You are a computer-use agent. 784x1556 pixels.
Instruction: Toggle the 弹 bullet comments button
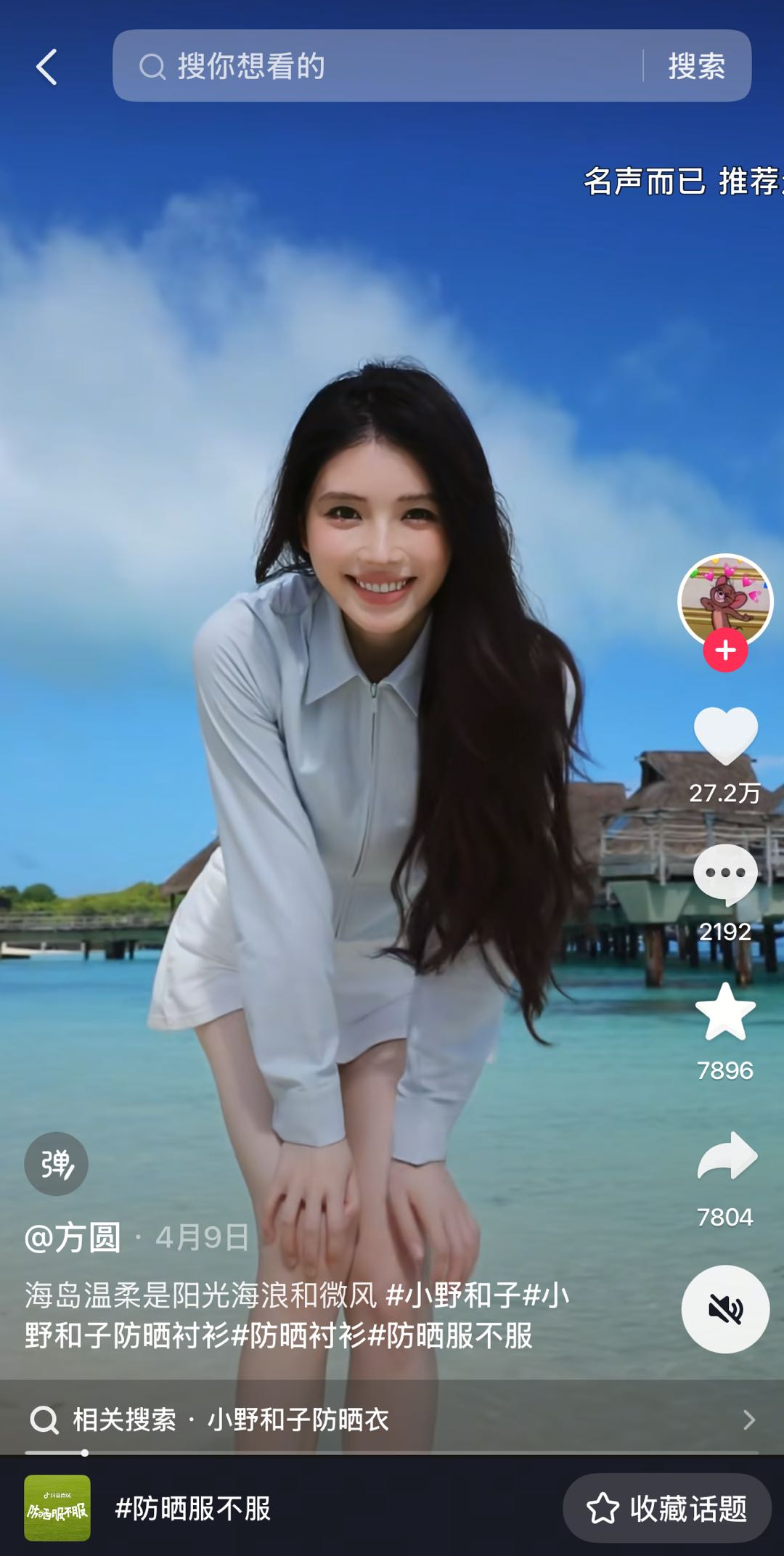click(56, 1164)
